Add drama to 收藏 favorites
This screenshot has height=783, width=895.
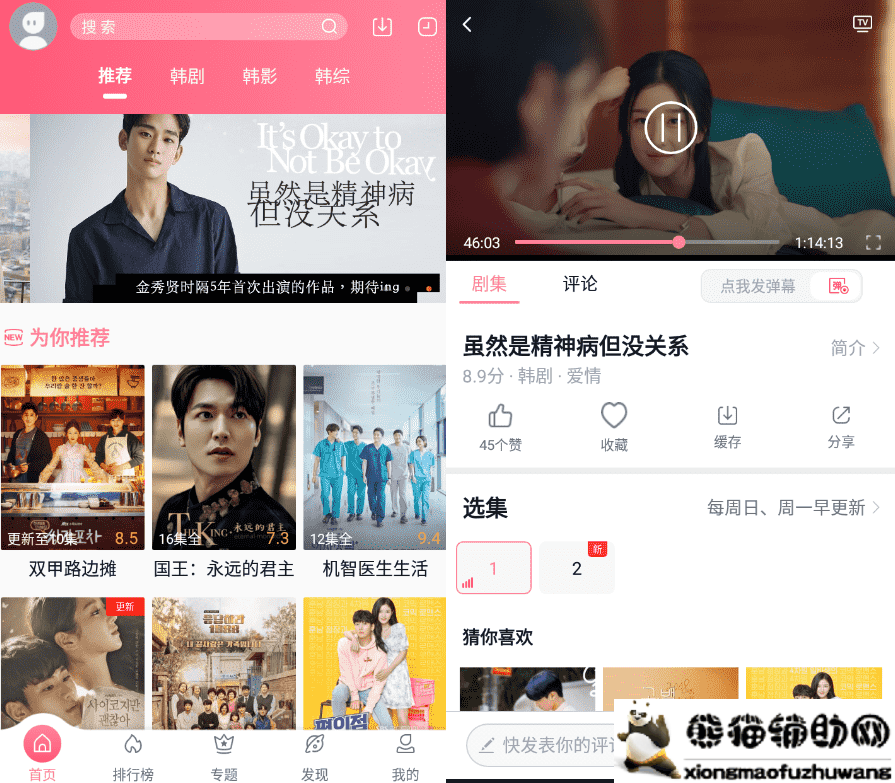pos(613,426)
